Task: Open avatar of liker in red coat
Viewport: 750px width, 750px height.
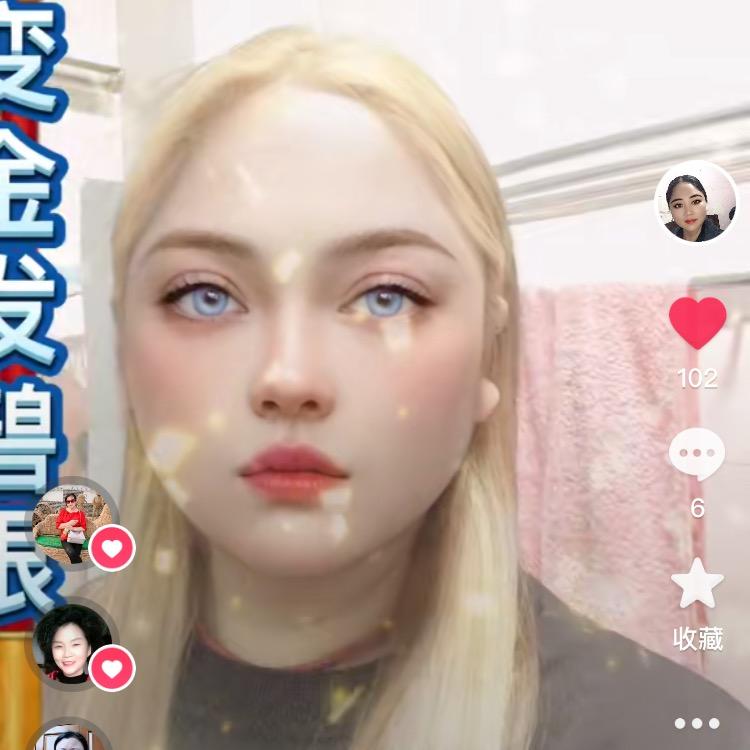Action: point(71,521)
